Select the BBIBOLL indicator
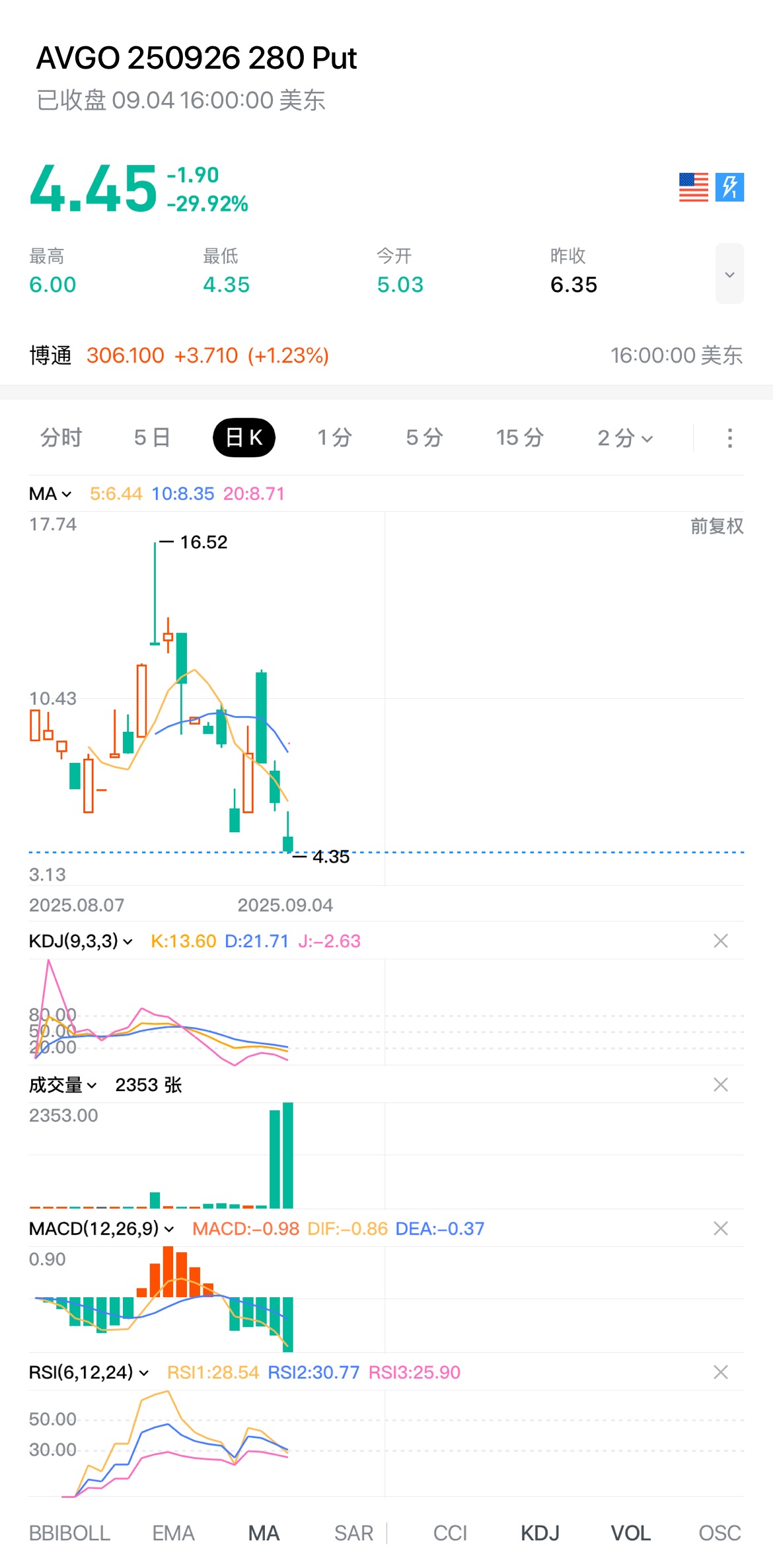 (69, 1533)
